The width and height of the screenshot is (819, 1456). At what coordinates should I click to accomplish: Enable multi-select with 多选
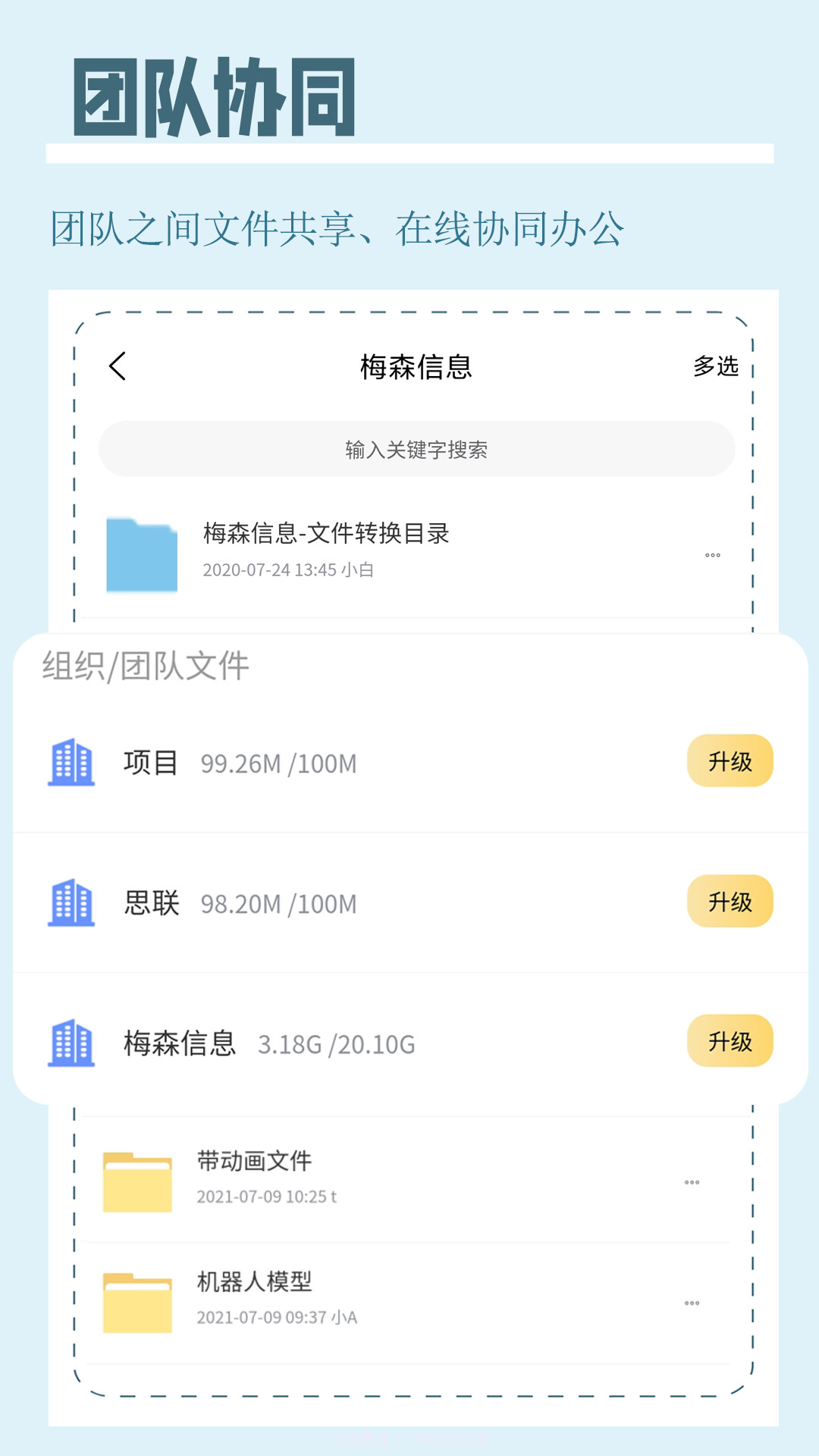[714, 366]
